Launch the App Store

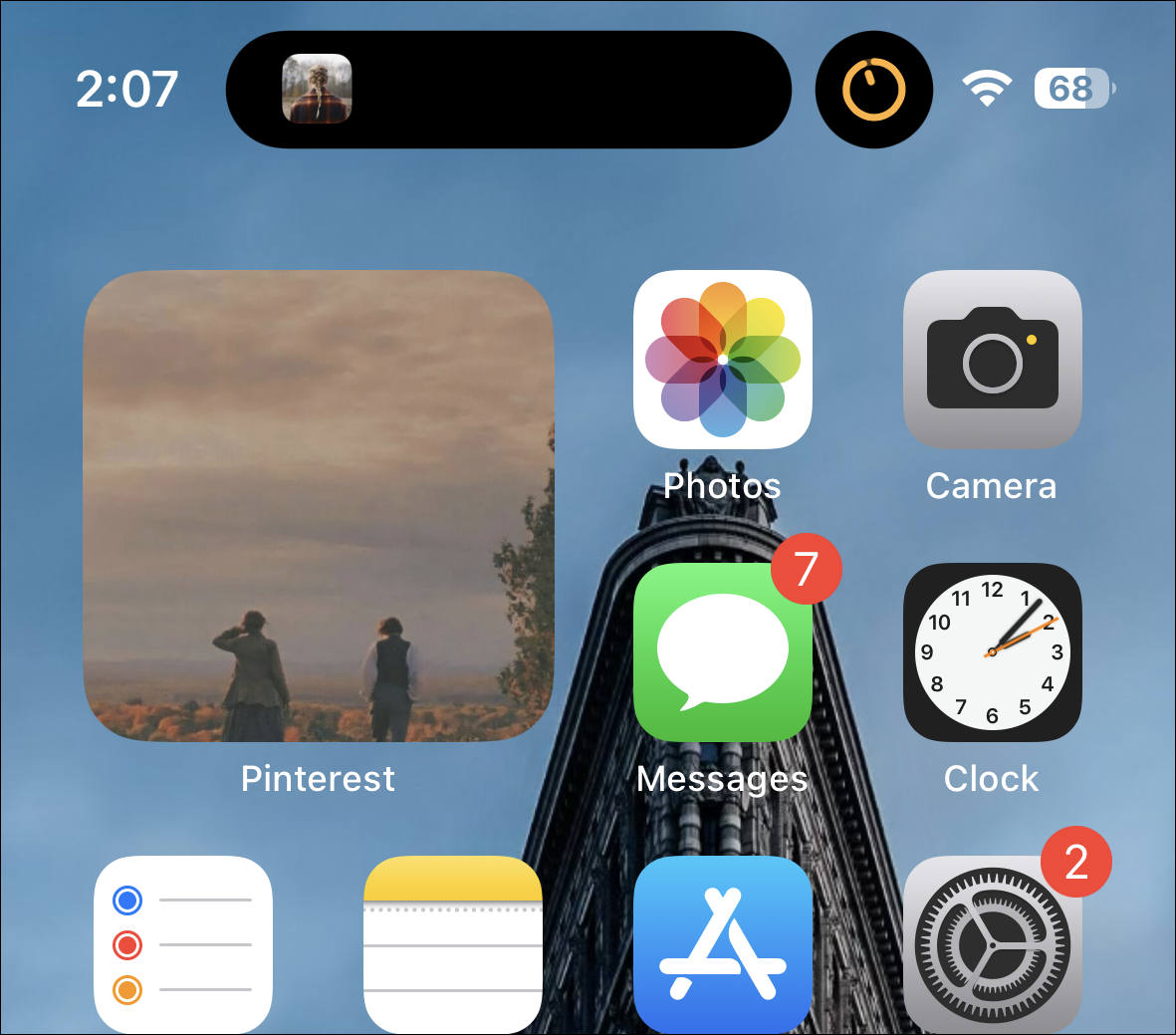722,944
